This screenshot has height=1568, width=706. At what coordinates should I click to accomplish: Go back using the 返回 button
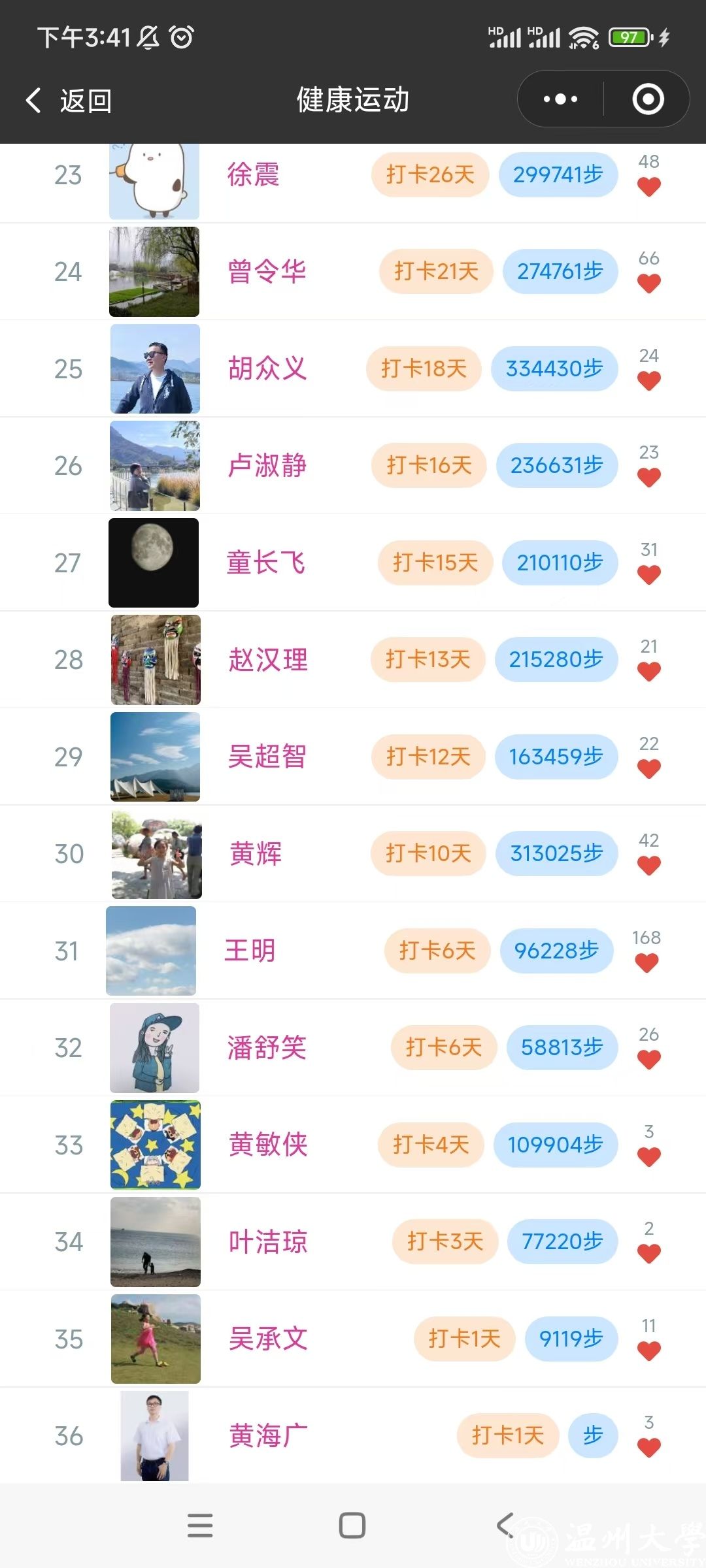point(69,101)
